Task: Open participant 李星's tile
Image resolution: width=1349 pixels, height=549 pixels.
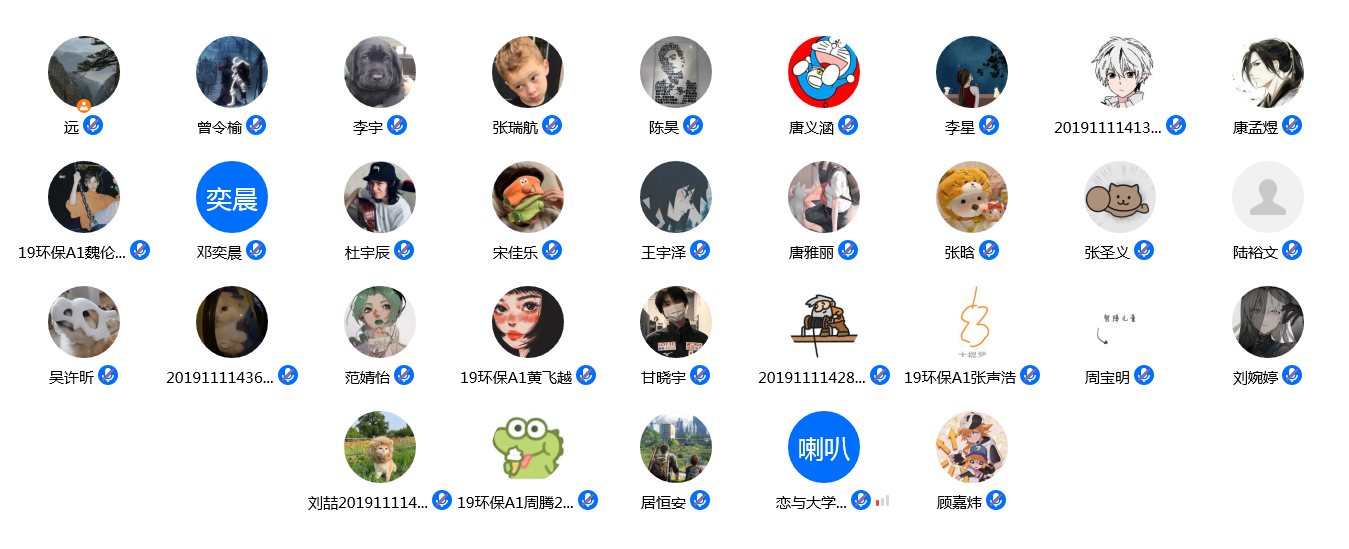Action: coord(972,73)
